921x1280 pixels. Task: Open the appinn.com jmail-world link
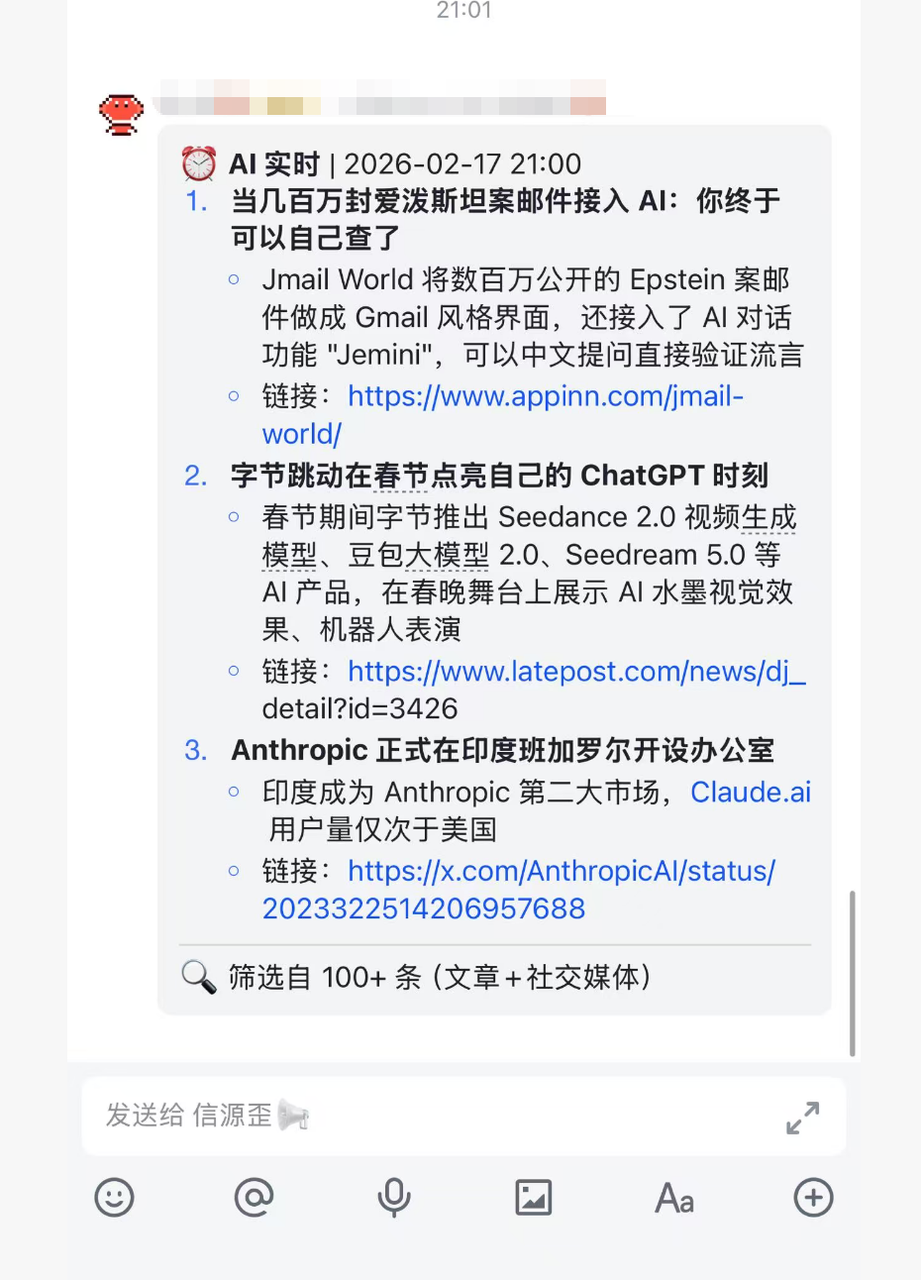tap(545, 397)
